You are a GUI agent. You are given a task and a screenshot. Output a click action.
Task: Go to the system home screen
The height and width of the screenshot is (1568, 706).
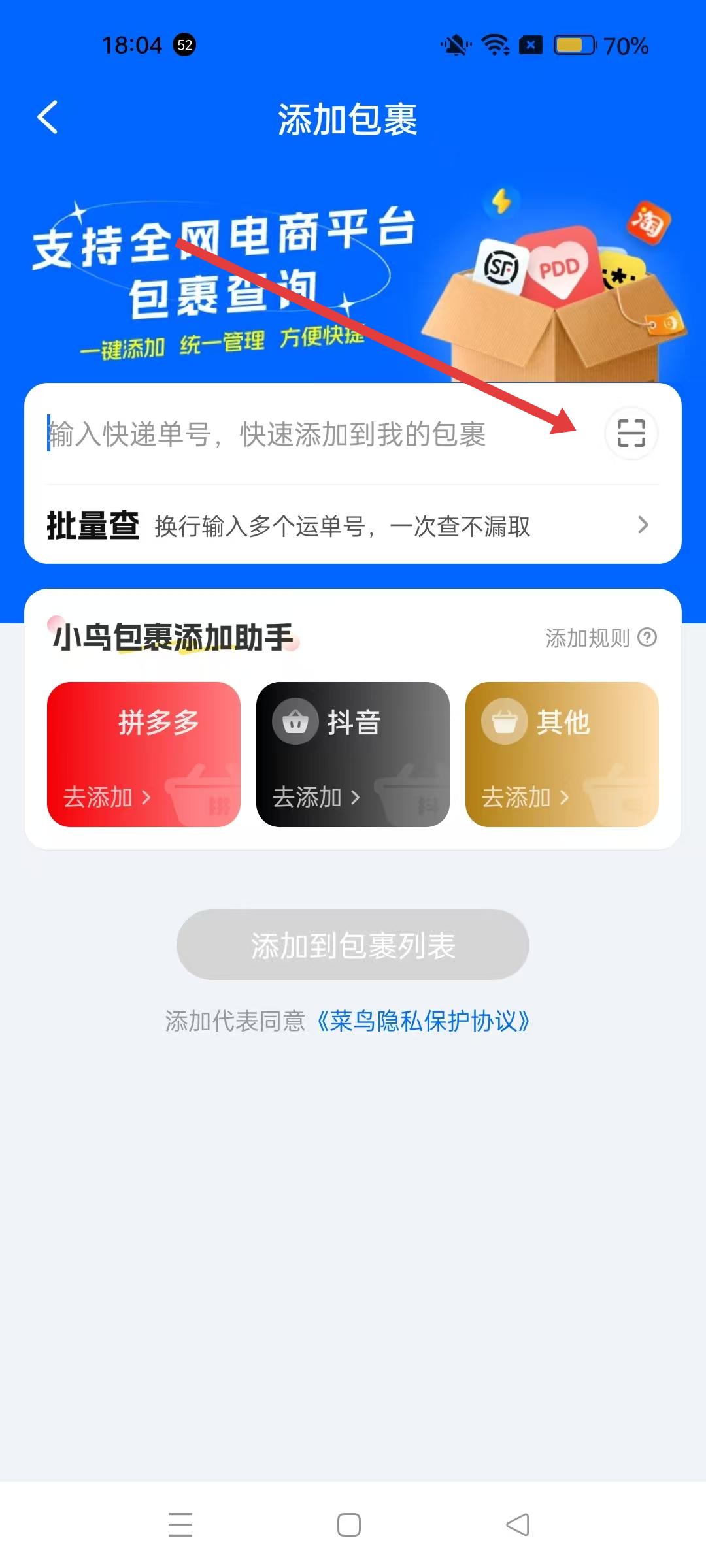[x=349, y=1525]
